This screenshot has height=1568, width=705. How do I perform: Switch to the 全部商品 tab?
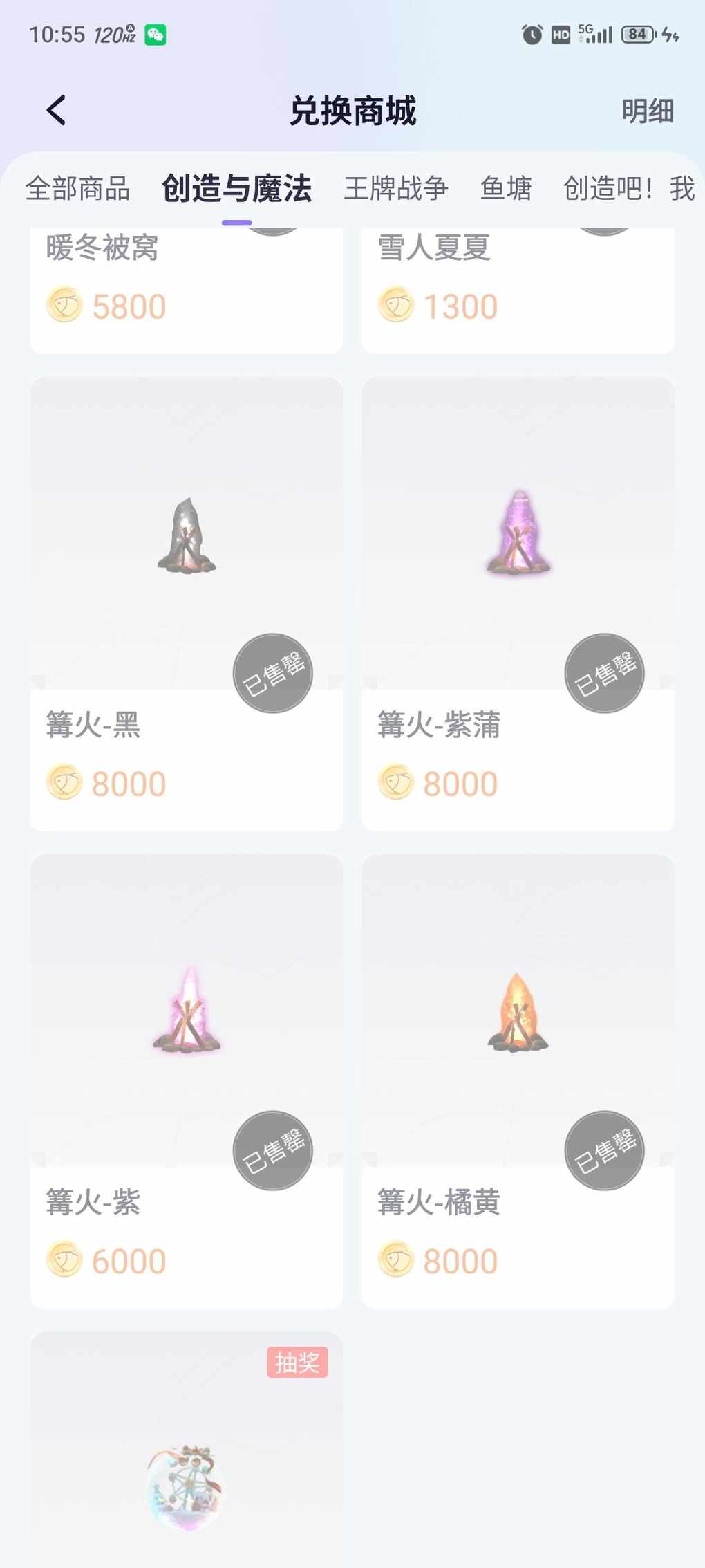tap(77, 188)
